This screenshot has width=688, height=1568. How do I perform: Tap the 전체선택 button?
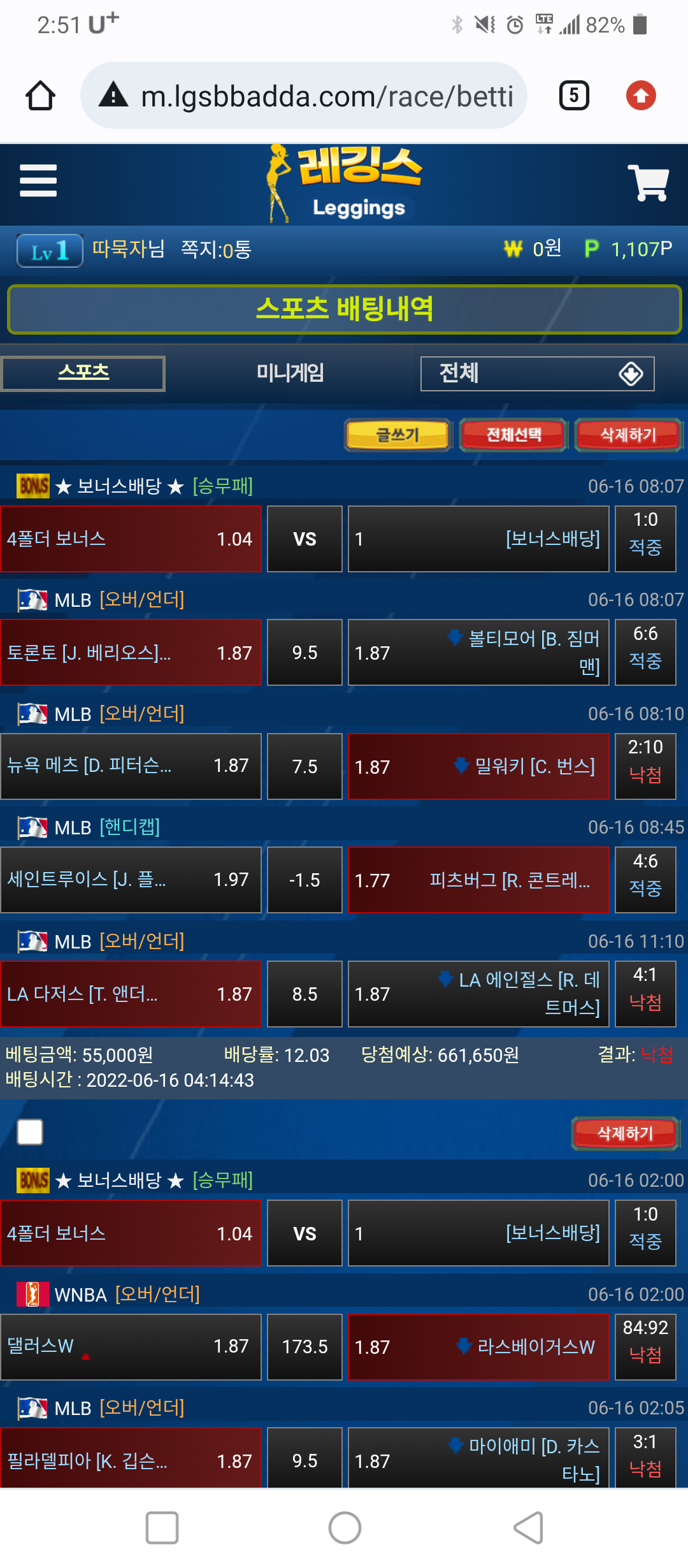pyautogui.click(x=513, y=435)
